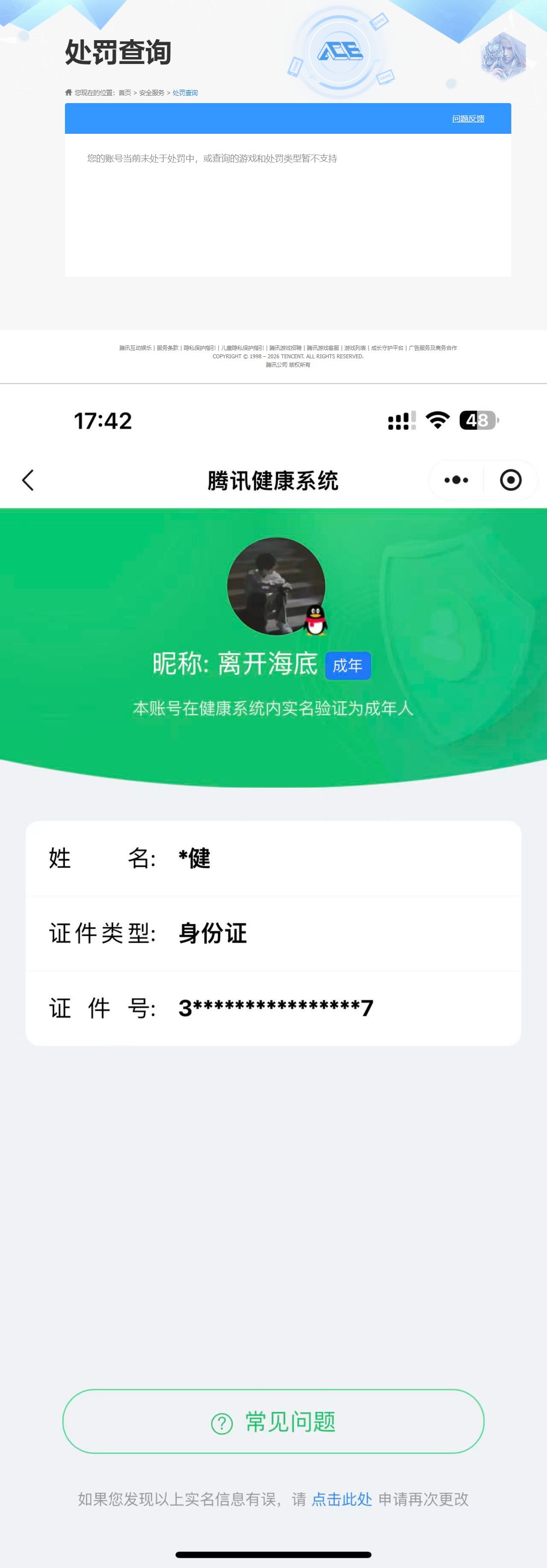Go to 首页 in the breadcrumb
This screenshot has width=547, height=1568.
(124, 93)
